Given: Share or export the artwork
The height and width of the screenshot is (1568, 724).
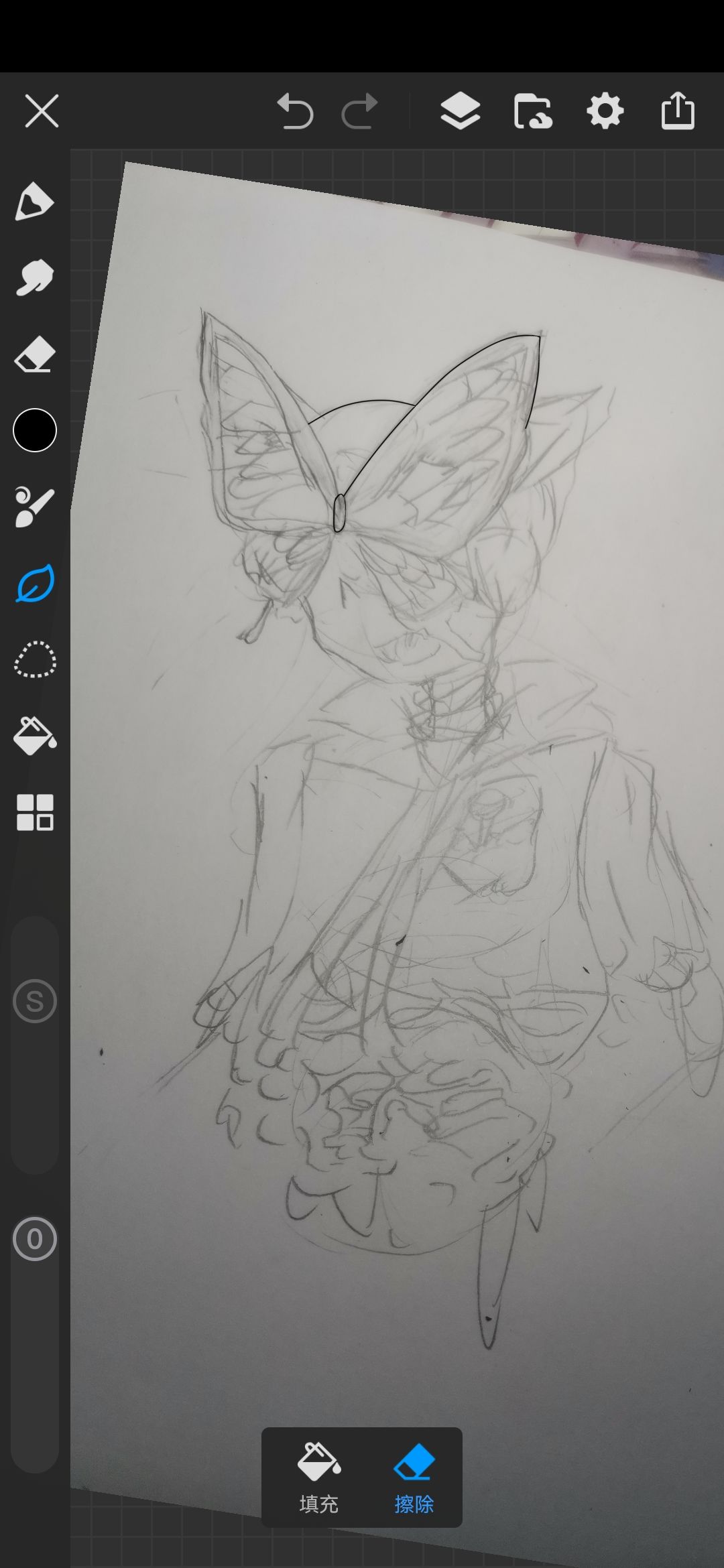Looking at the screenshot, I should click(x=678, y=110).
